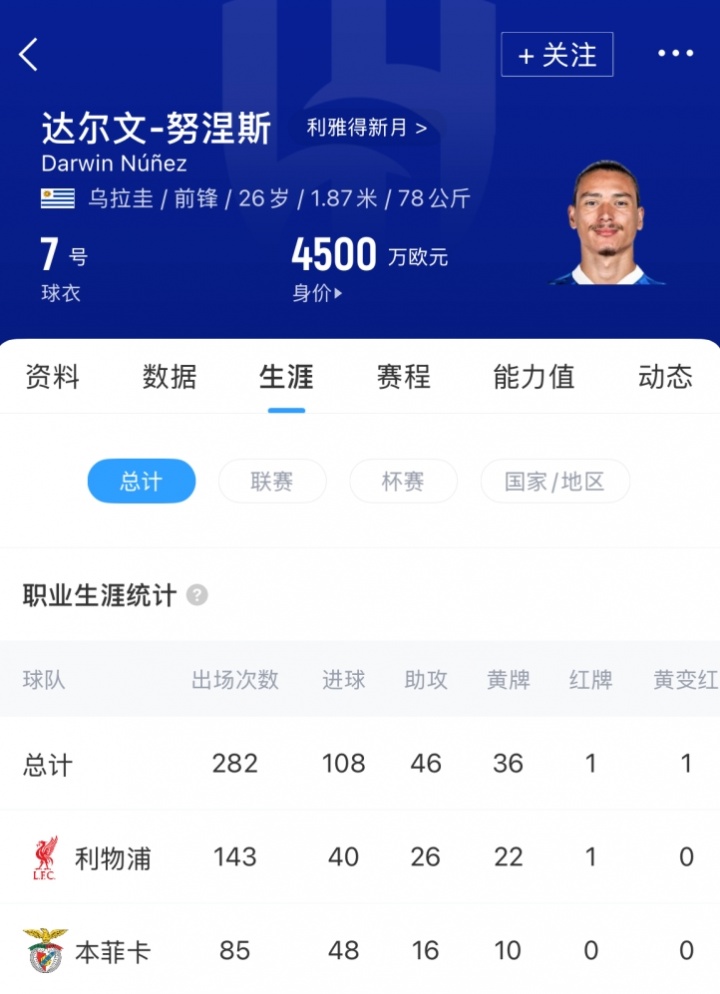The height and width of the screenshot is (994, 720).
Task: Switch to the 能力值 tab
Action: (x=533, y=377)
